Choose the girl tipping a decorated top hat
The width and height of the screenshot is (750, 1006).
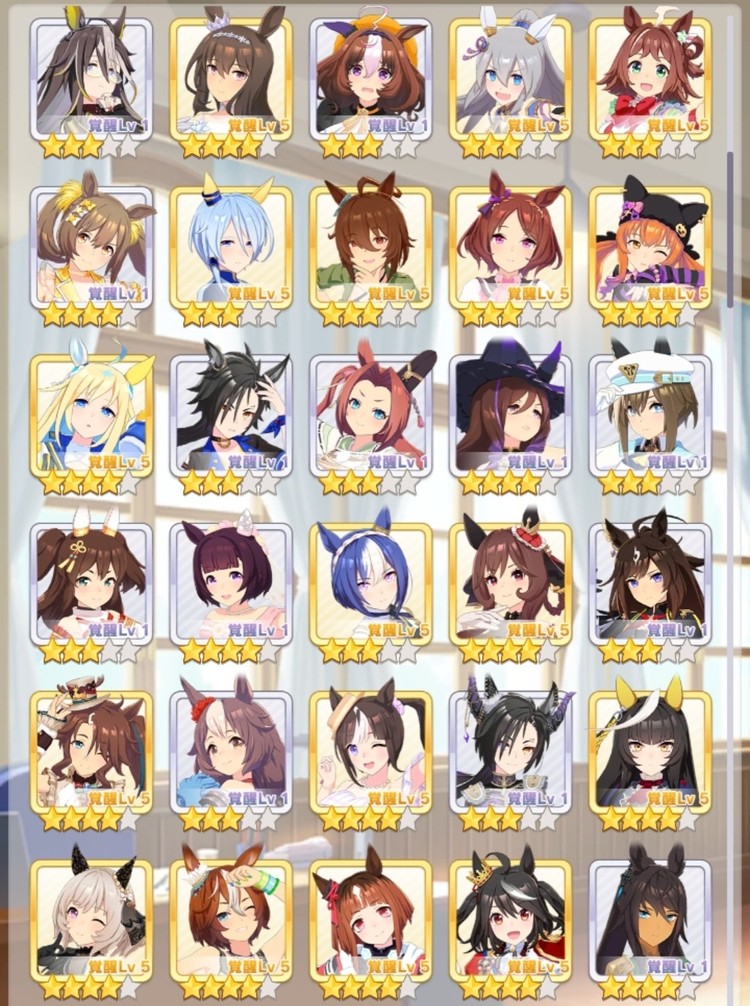[x=91, y=750]
